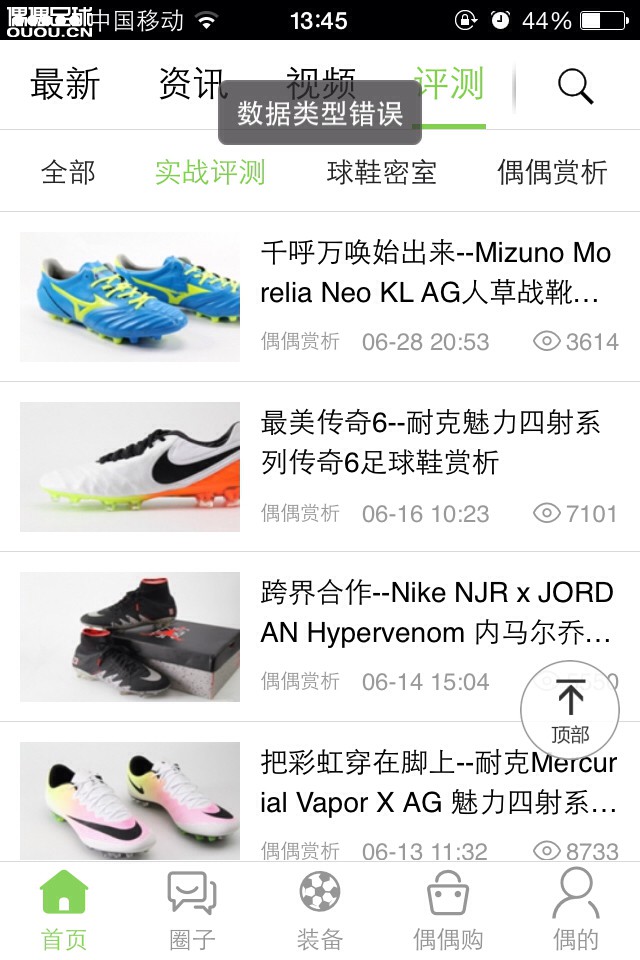Go to the 首页 bottom tab
640x960 pixels.
[x=64, y=910]
